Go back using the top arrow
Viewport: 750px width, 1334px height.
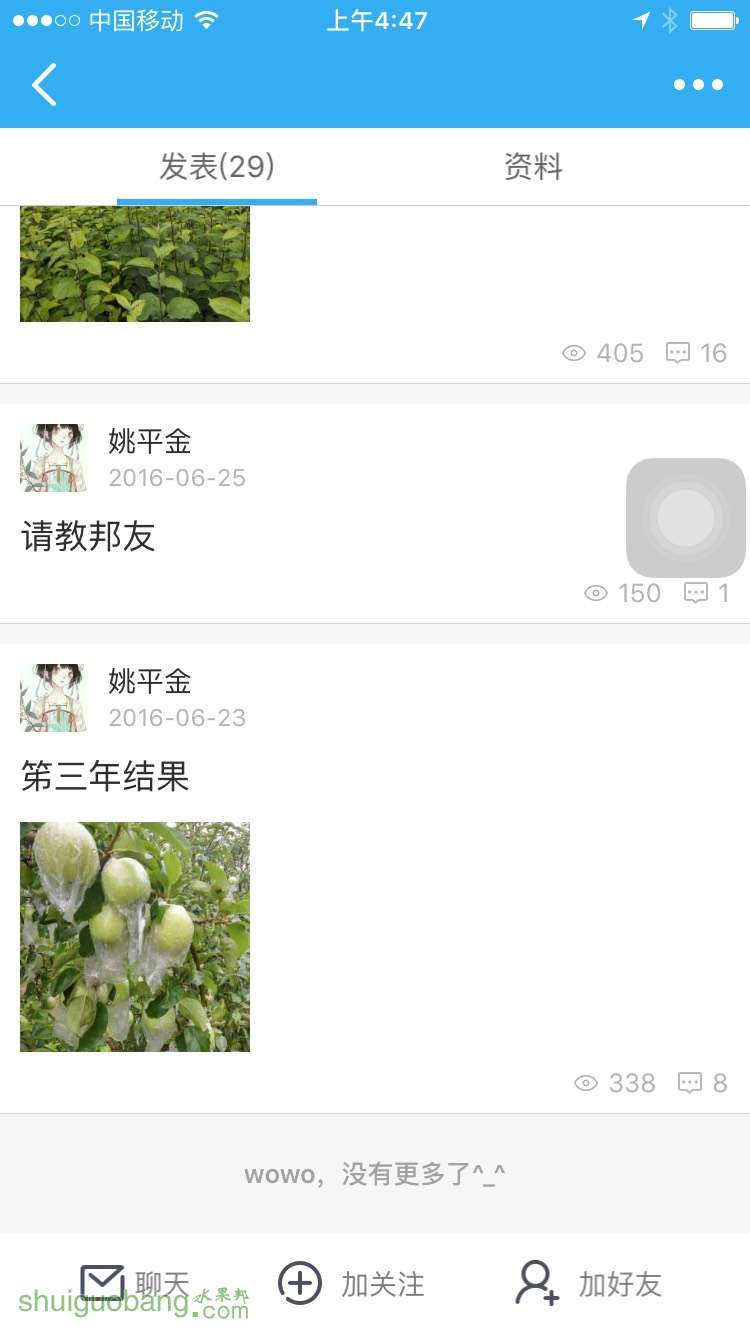(x=44, y=85)
